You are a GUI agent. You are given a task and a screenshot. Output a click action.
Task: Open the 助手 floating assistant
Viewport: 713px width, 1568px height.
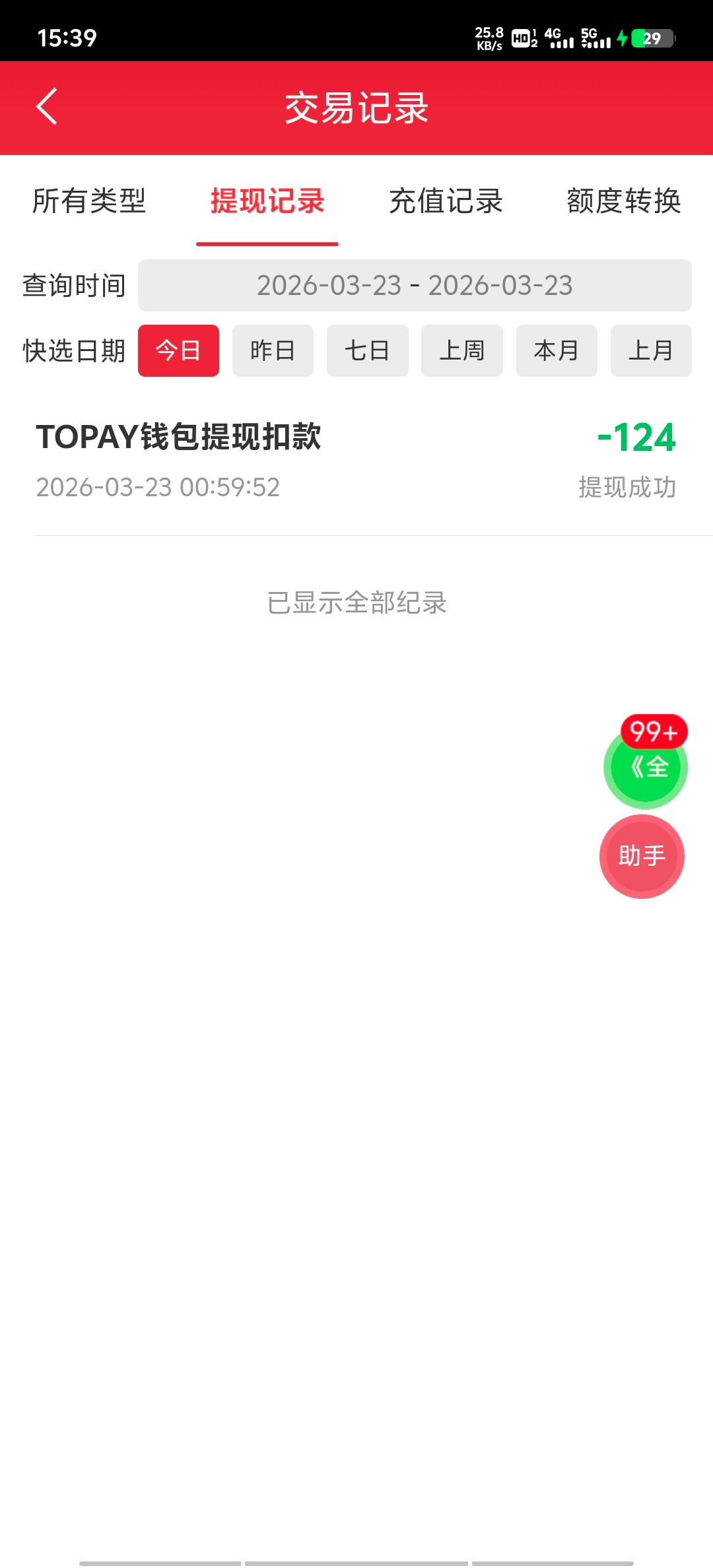tap(642, 856)
